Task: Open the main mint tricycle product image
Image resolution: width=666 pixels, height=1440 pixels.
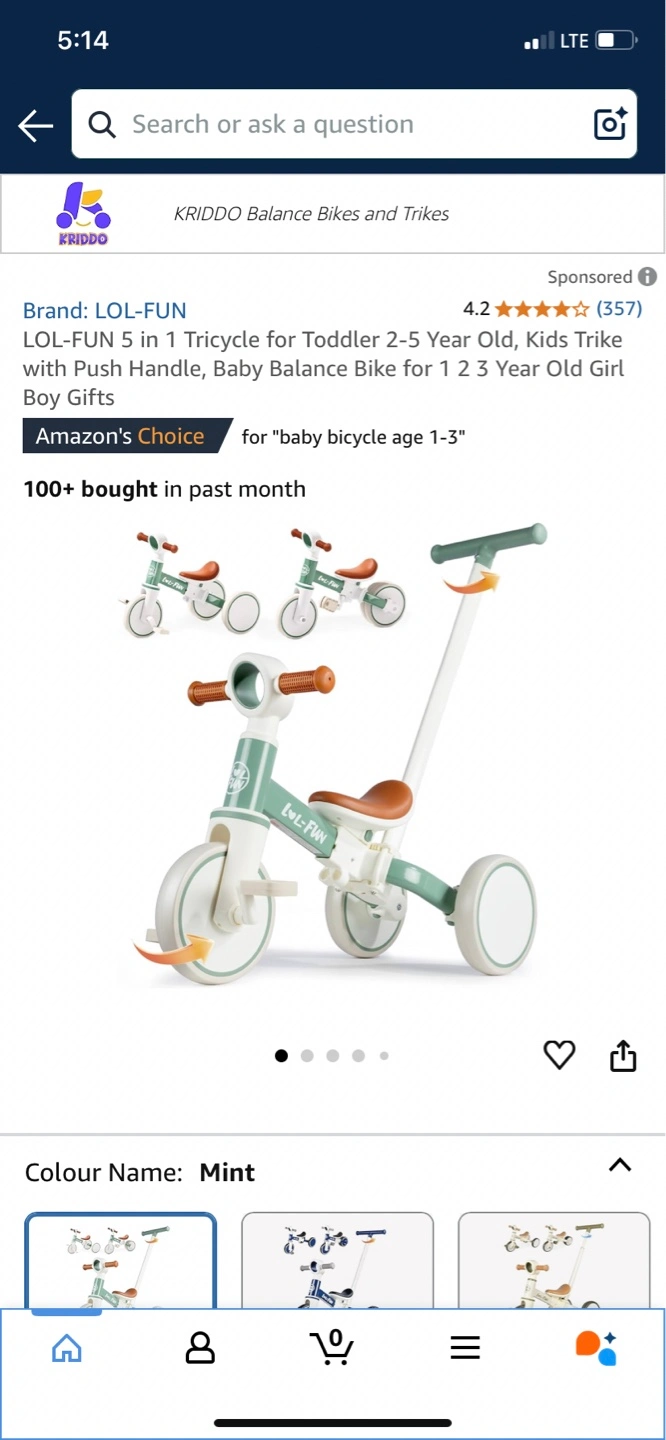Action: pyautogui.click(x=335, y=755)
